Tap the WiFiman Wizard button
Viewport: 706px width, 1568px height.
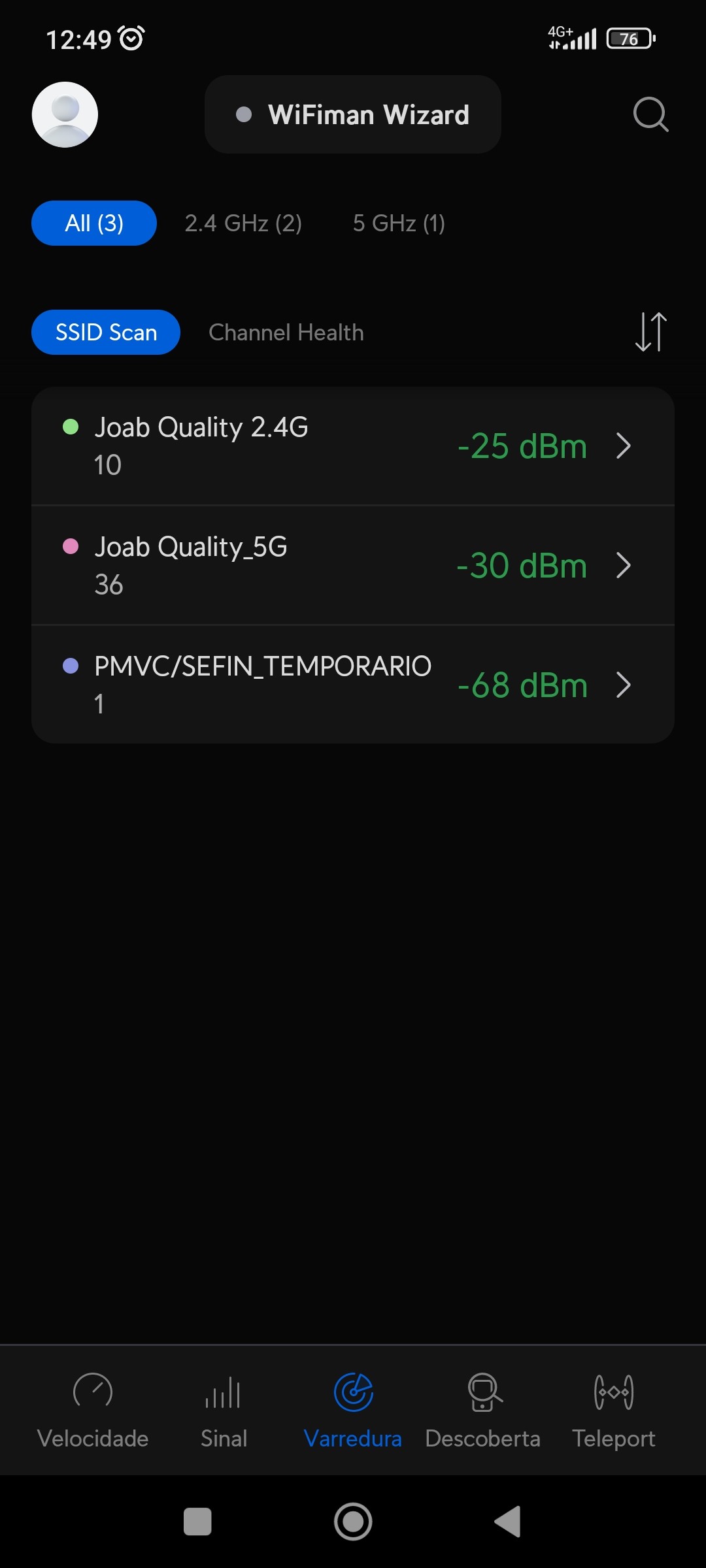point(353,114)
